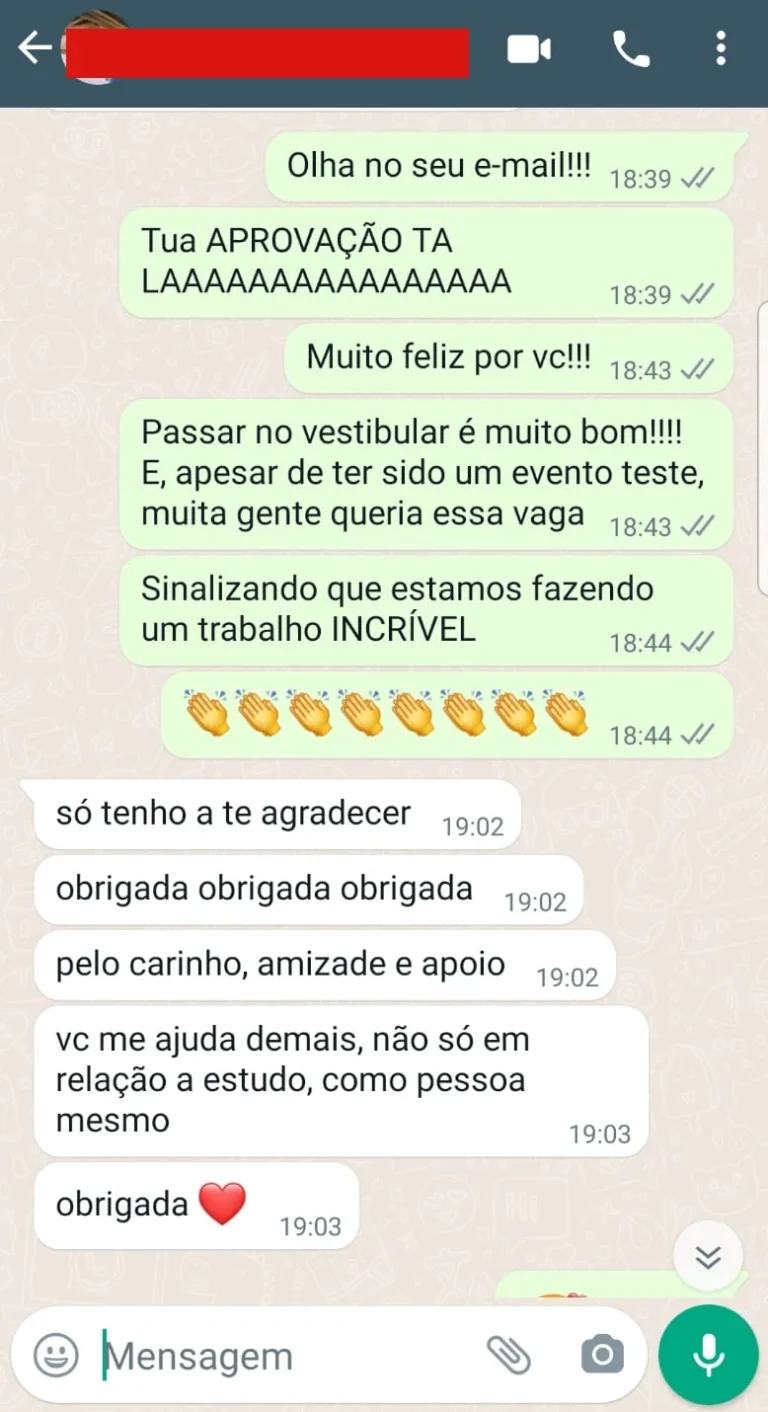Jump to newest messages via the chevron
Viewport: 768px width, 1412px height.
point(708,1257)
